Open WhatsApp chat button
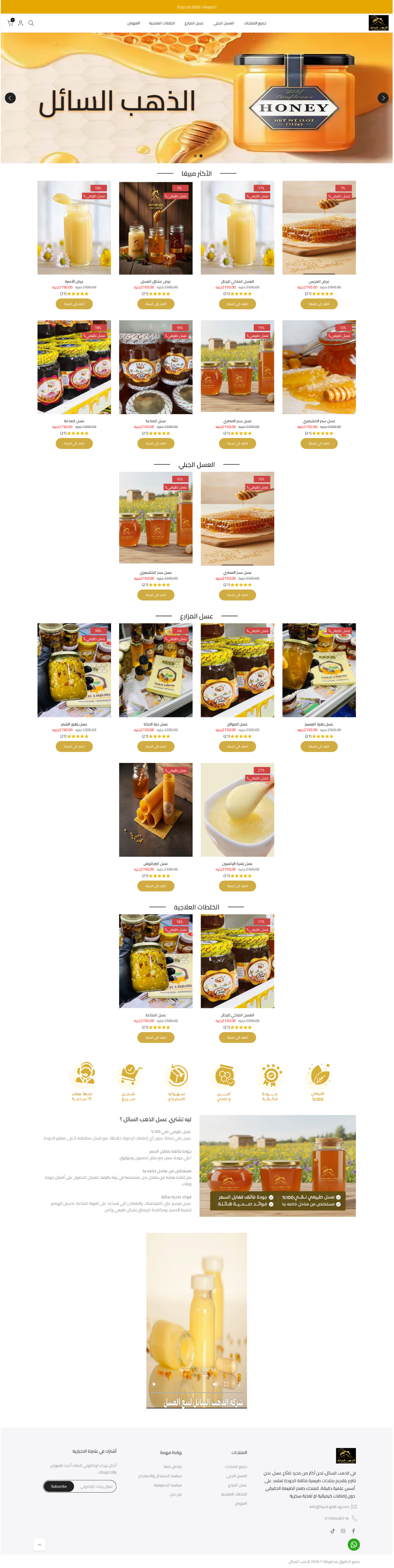 pos(353,1544)
